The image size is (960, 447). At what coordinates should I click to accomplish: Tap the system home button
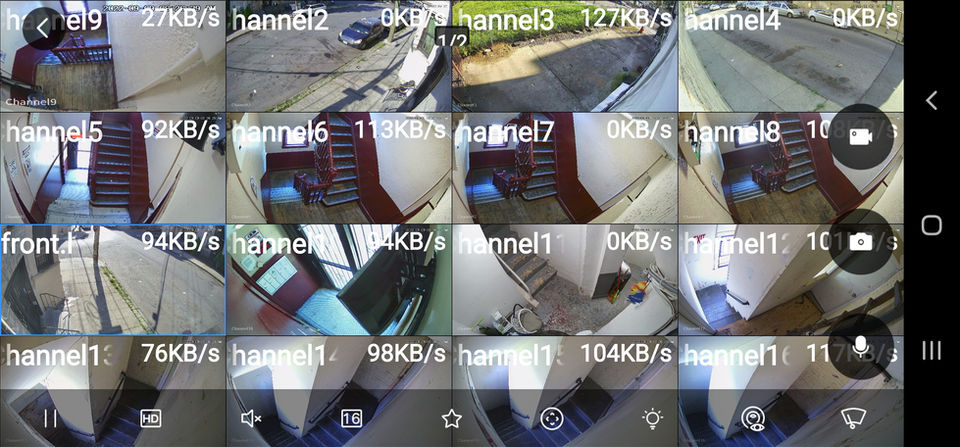pos(931,224)
